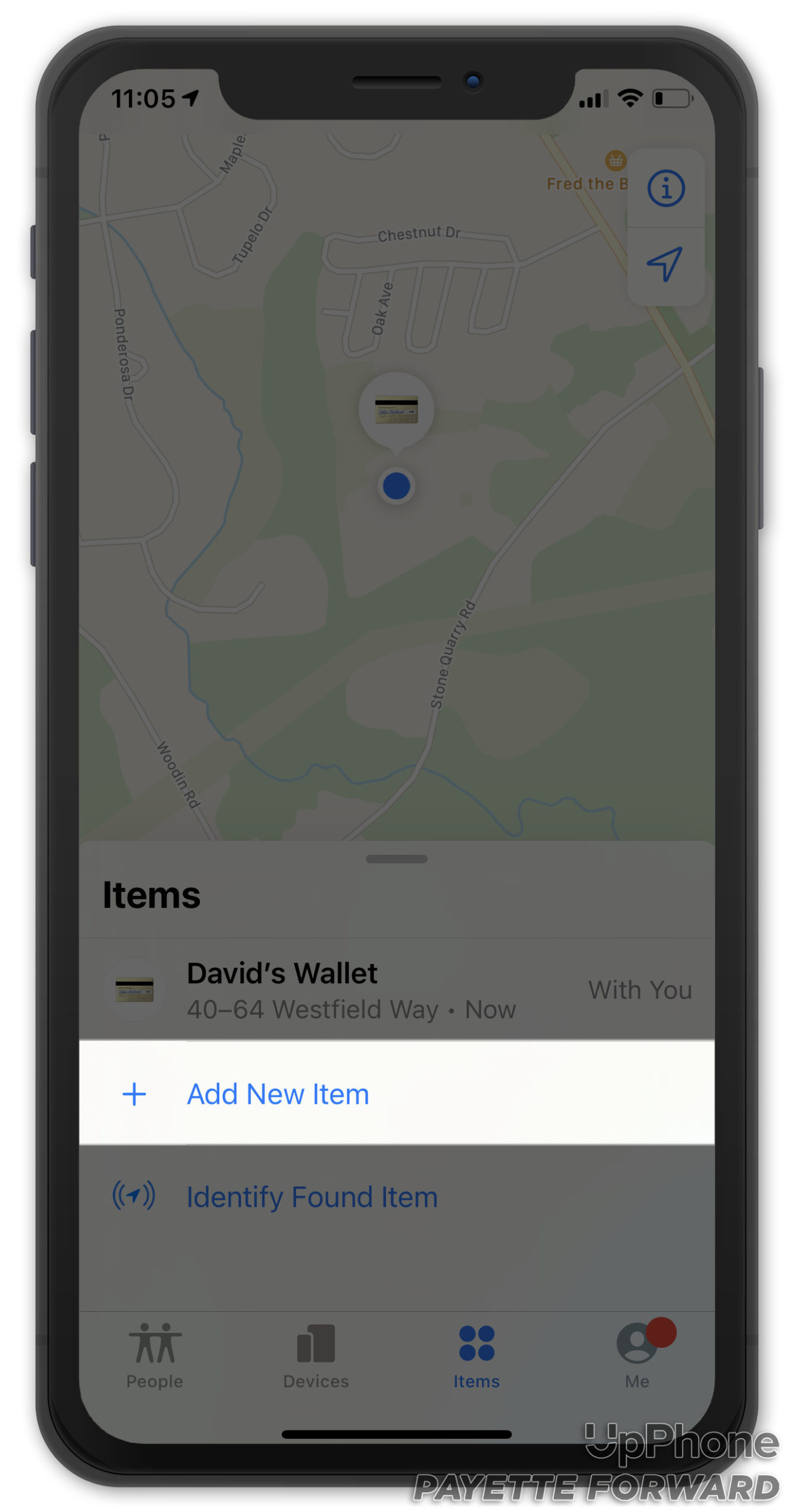
Task: Switch to the People tab
Action: [155, 1355]
